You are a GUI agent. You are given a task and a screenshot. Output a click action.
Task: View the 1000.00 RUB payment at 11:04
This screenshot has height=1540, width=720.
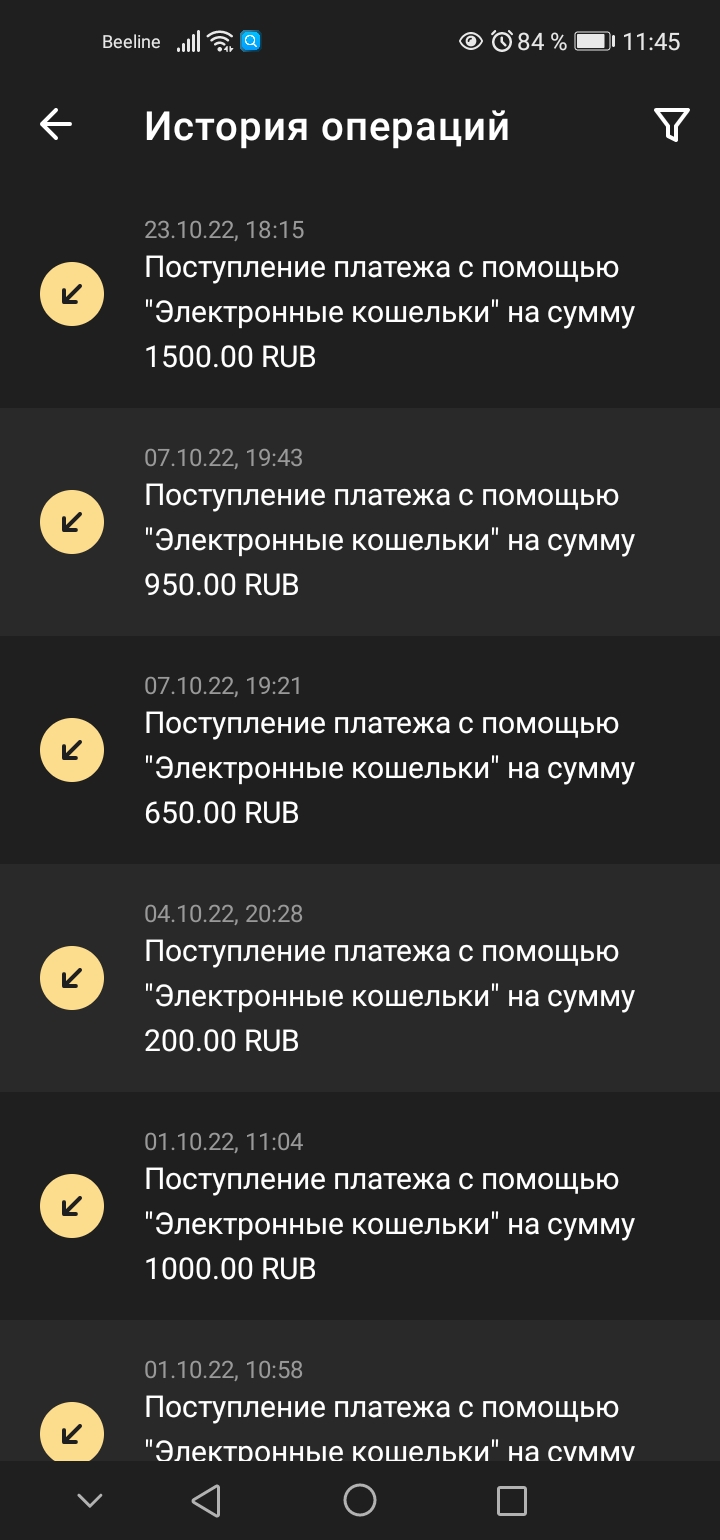click(x=360, y=1206)
